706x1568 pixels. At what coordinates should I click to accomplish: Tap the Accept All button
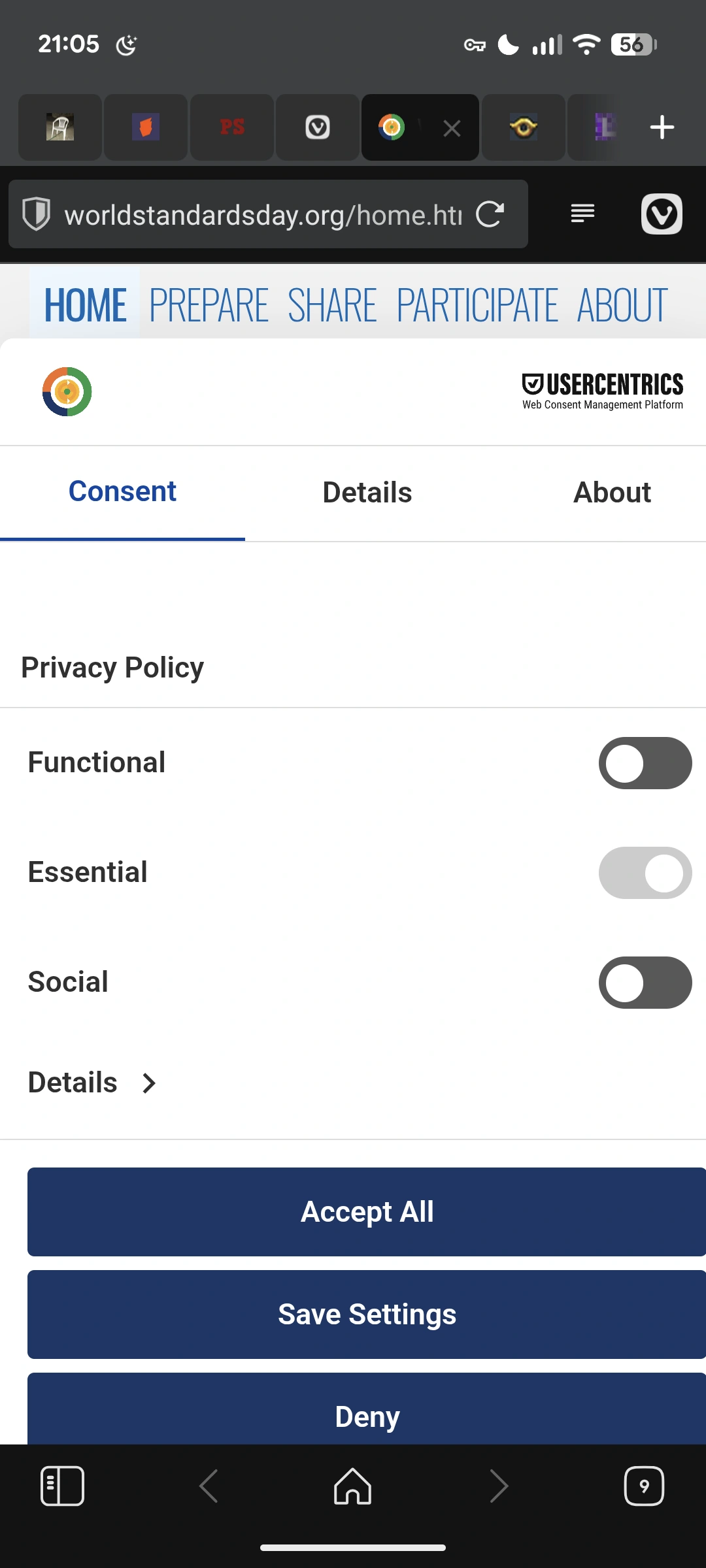point(367,1212)
